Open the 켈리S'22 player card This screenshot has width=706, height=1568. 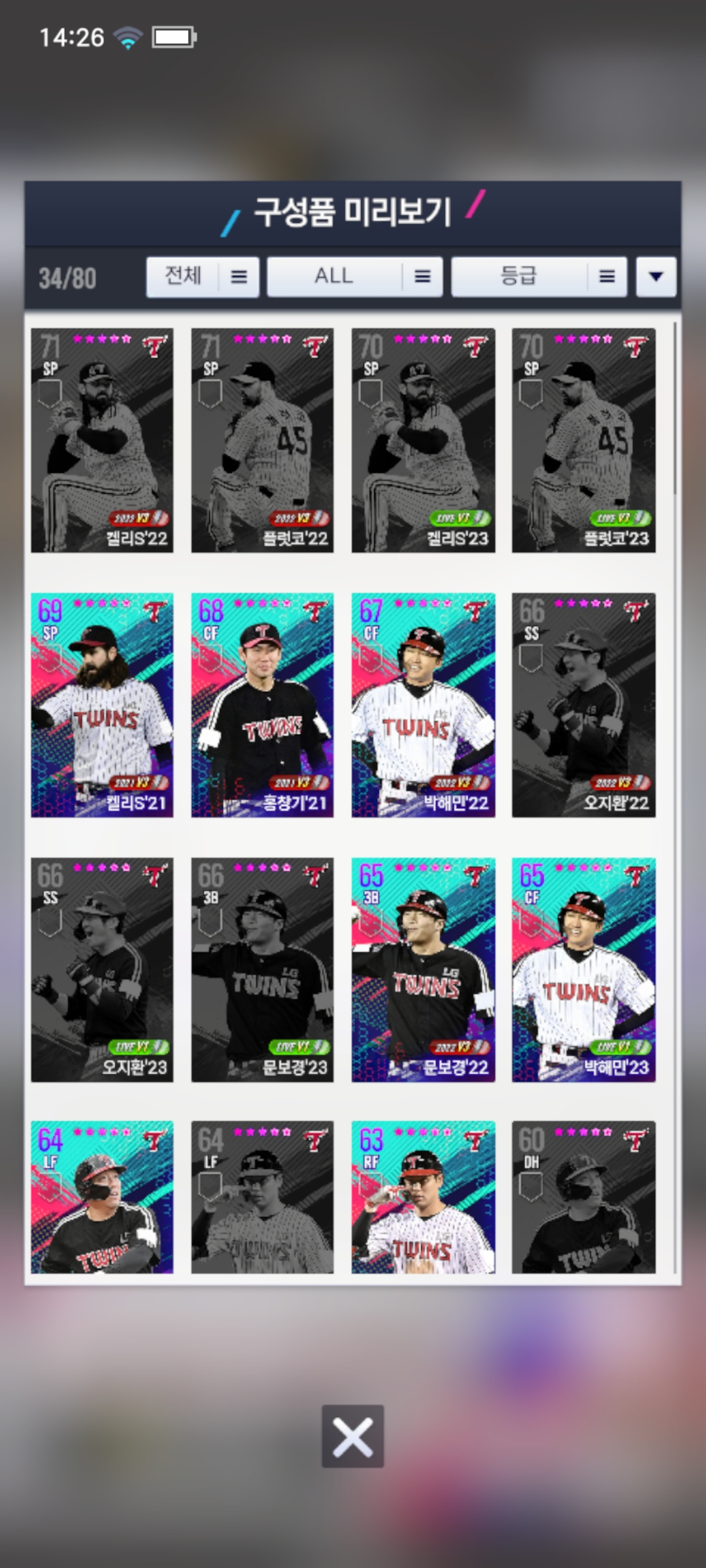(102, 440)
